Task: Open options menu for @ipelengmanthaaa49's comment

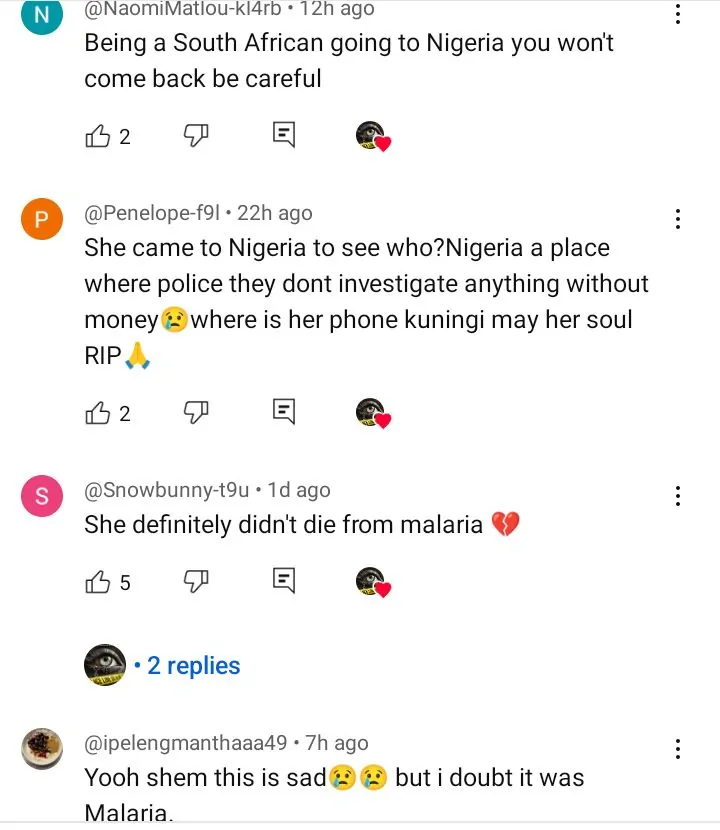Action: (x=678, y=749)
